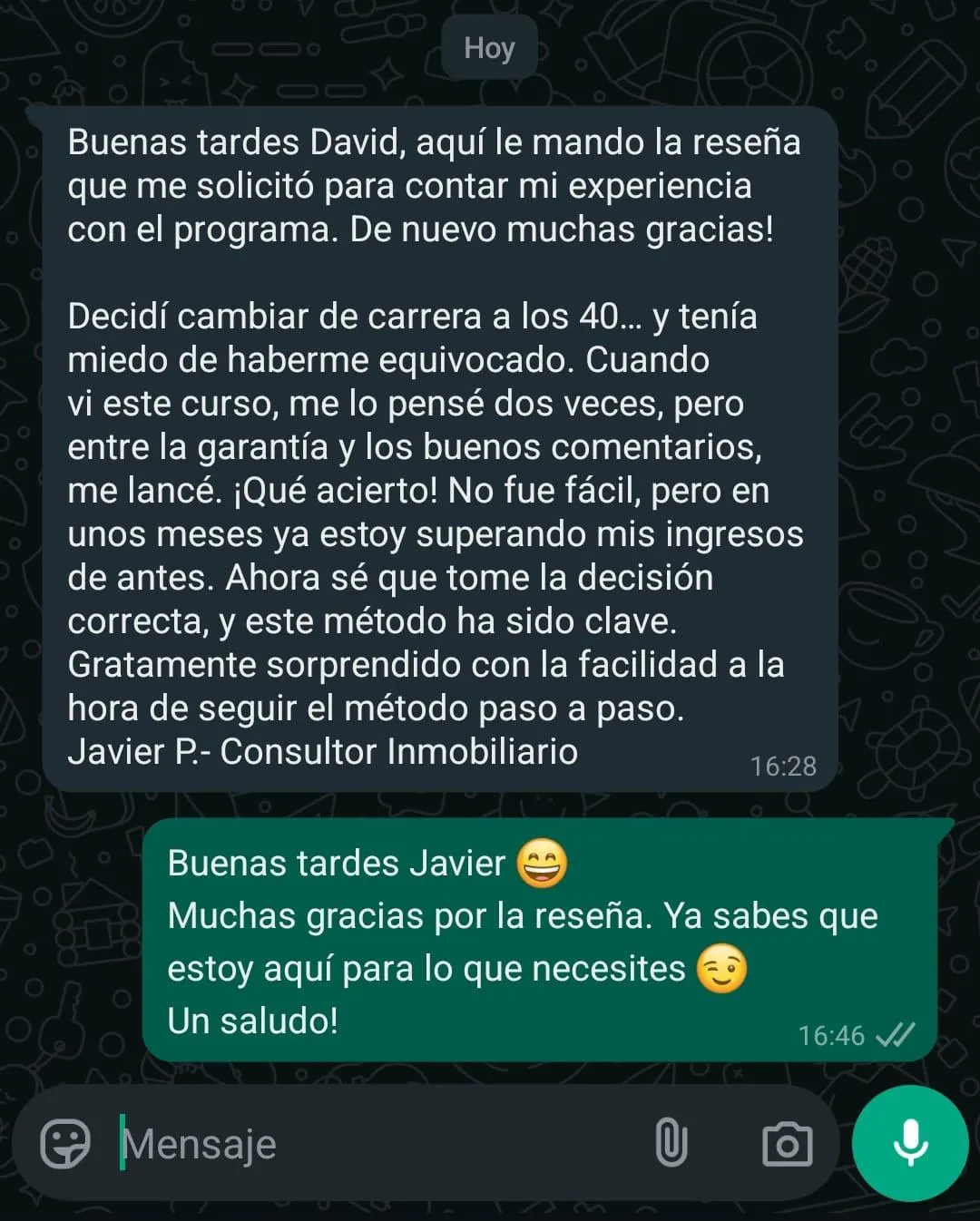Viewport: 980px width, 1221px height.
Task: Attach a file with the paperclip
Action: tap(671, 1143)
